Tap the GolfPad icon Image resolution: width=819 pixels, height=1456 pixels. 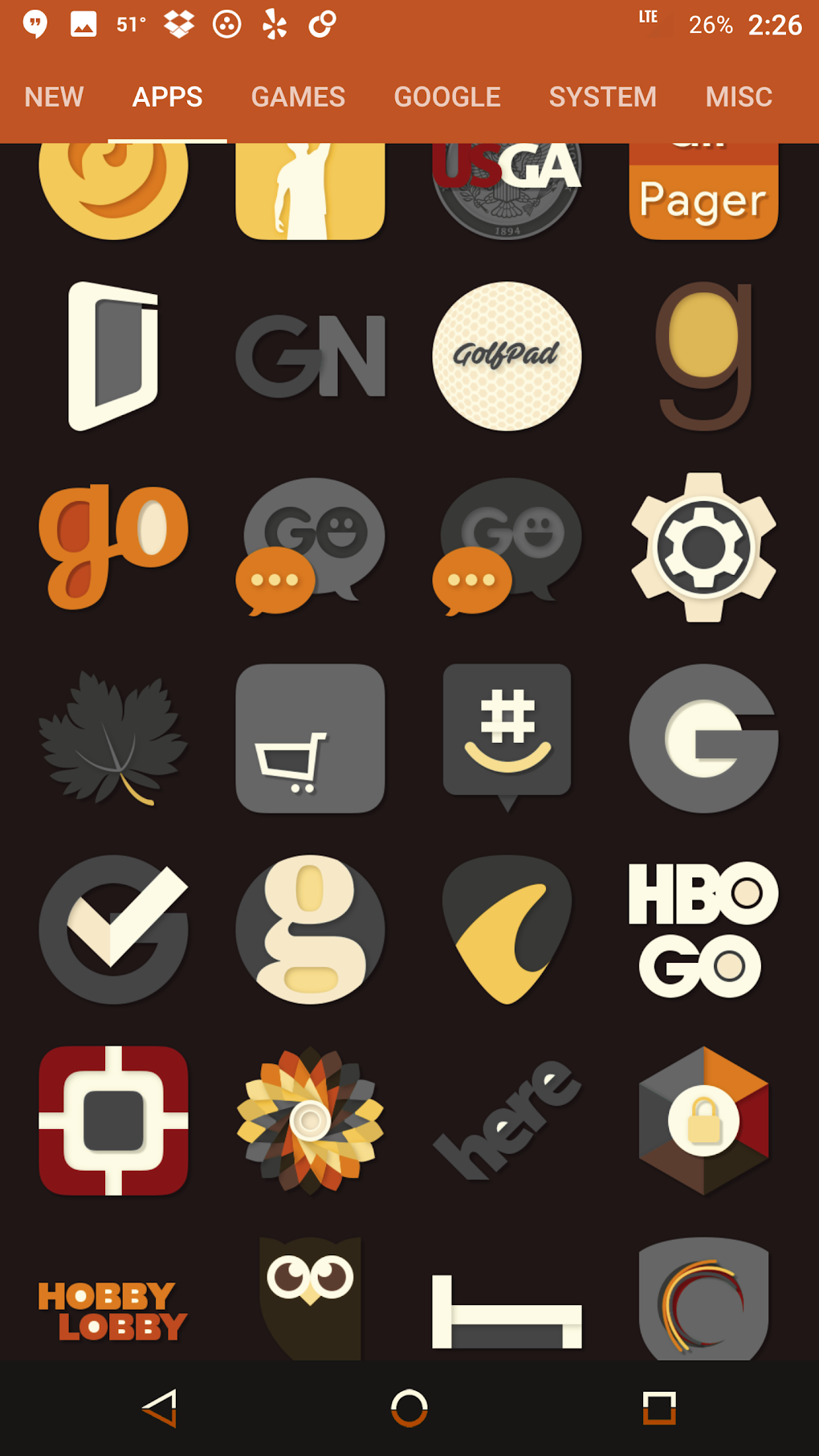point(507,356)
